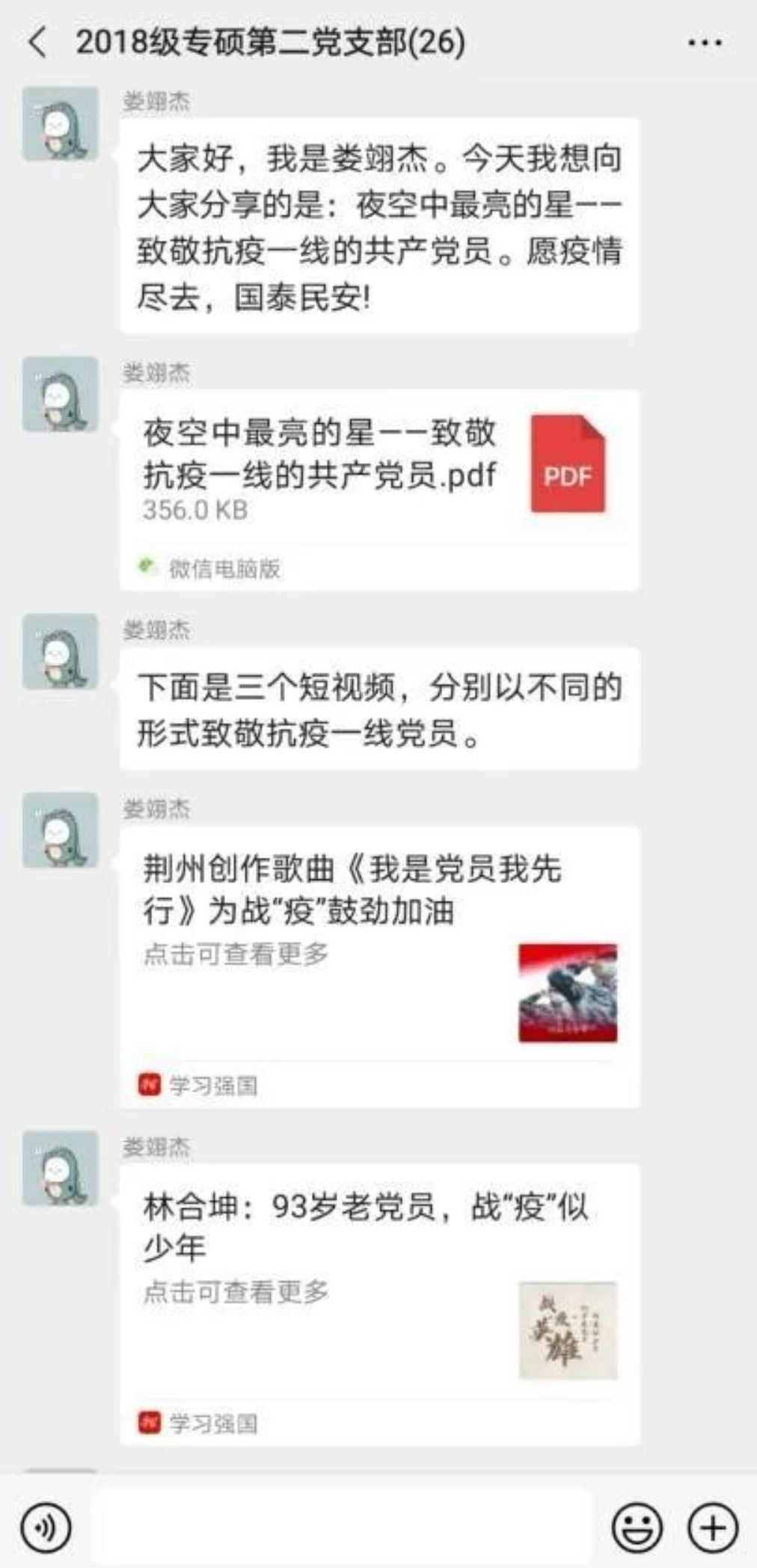
Task: Switch to voice message input
Action: point(46,1528)
